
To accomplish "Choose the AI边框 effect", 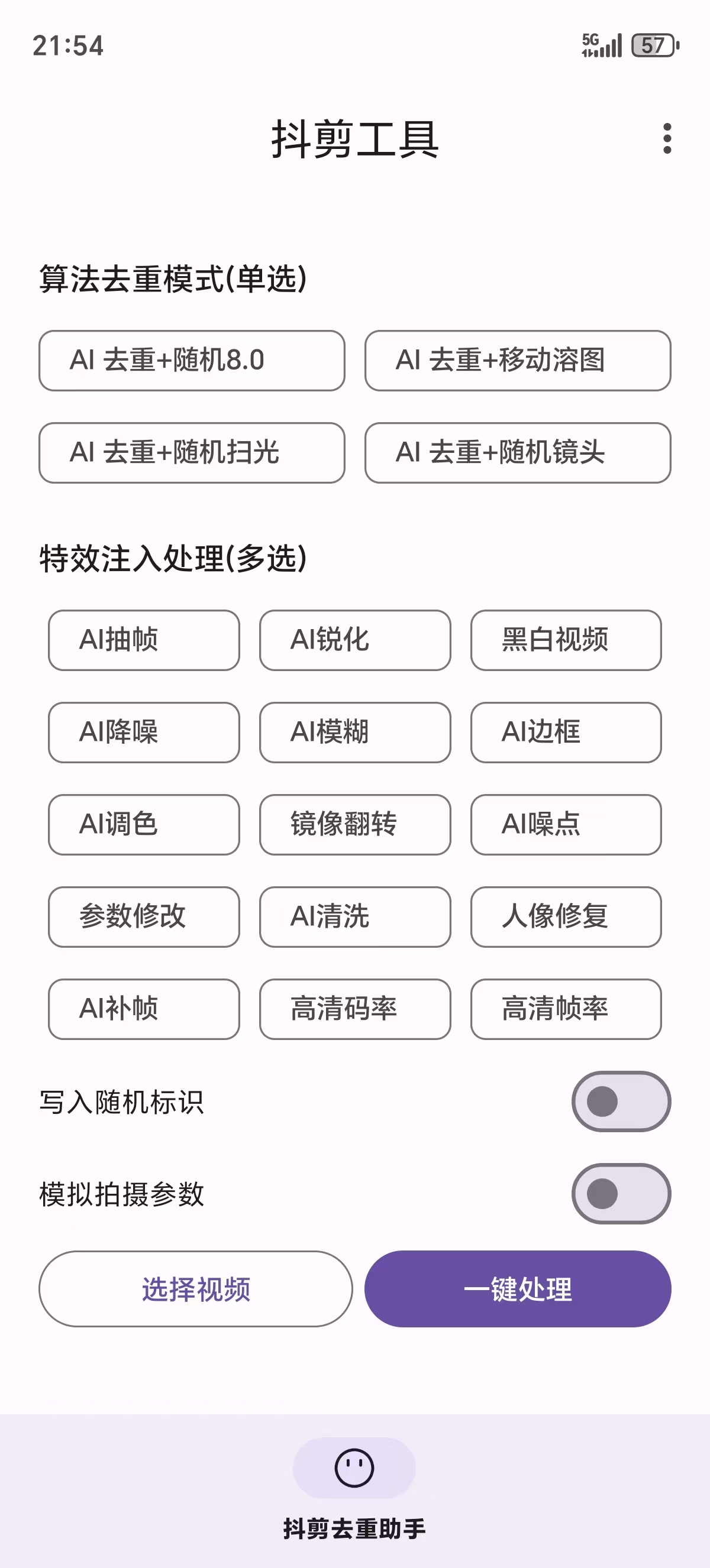I will [x=566, y=732].
